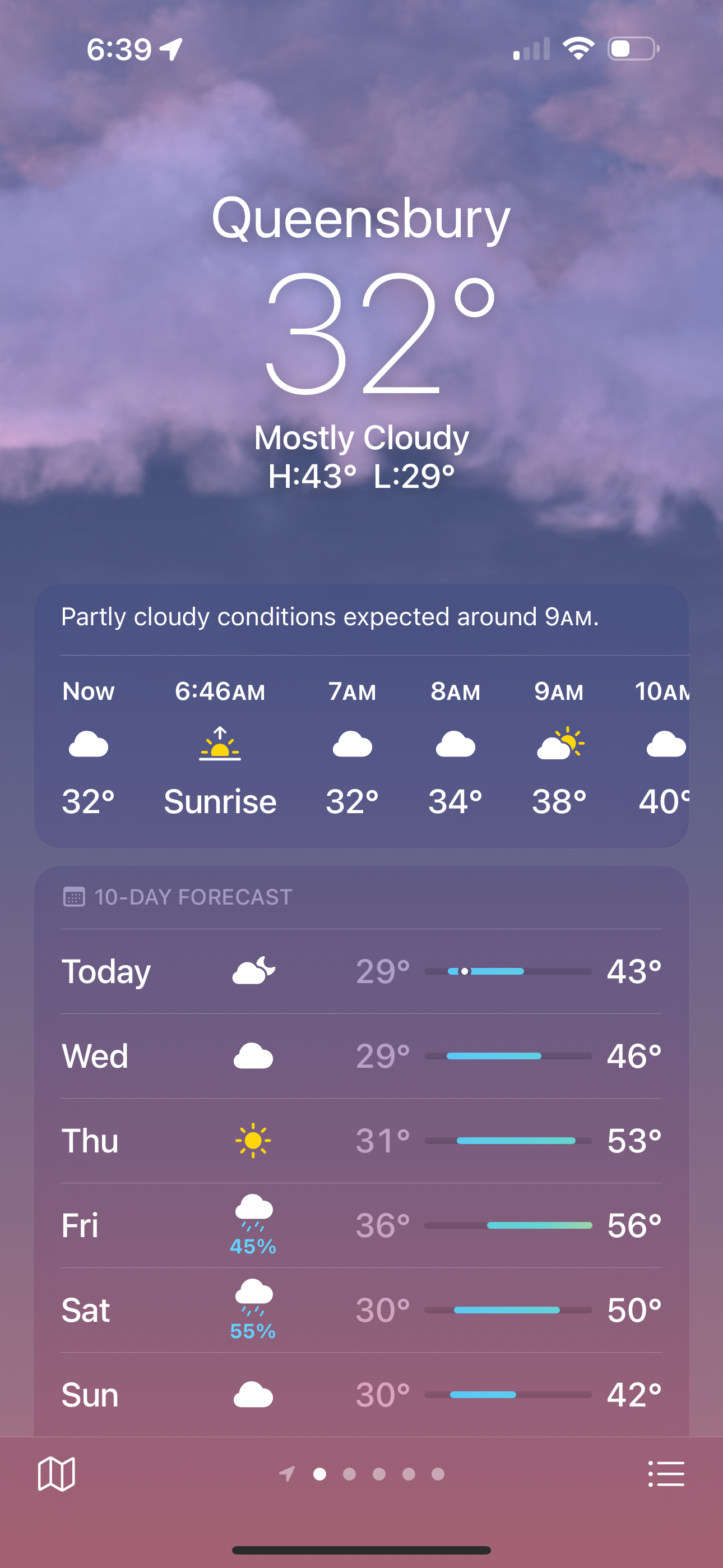This screenshot has width=723, height=1568.
Task: Open Saturday's 55% rain forecast
Action: (x=361, y=1310)
